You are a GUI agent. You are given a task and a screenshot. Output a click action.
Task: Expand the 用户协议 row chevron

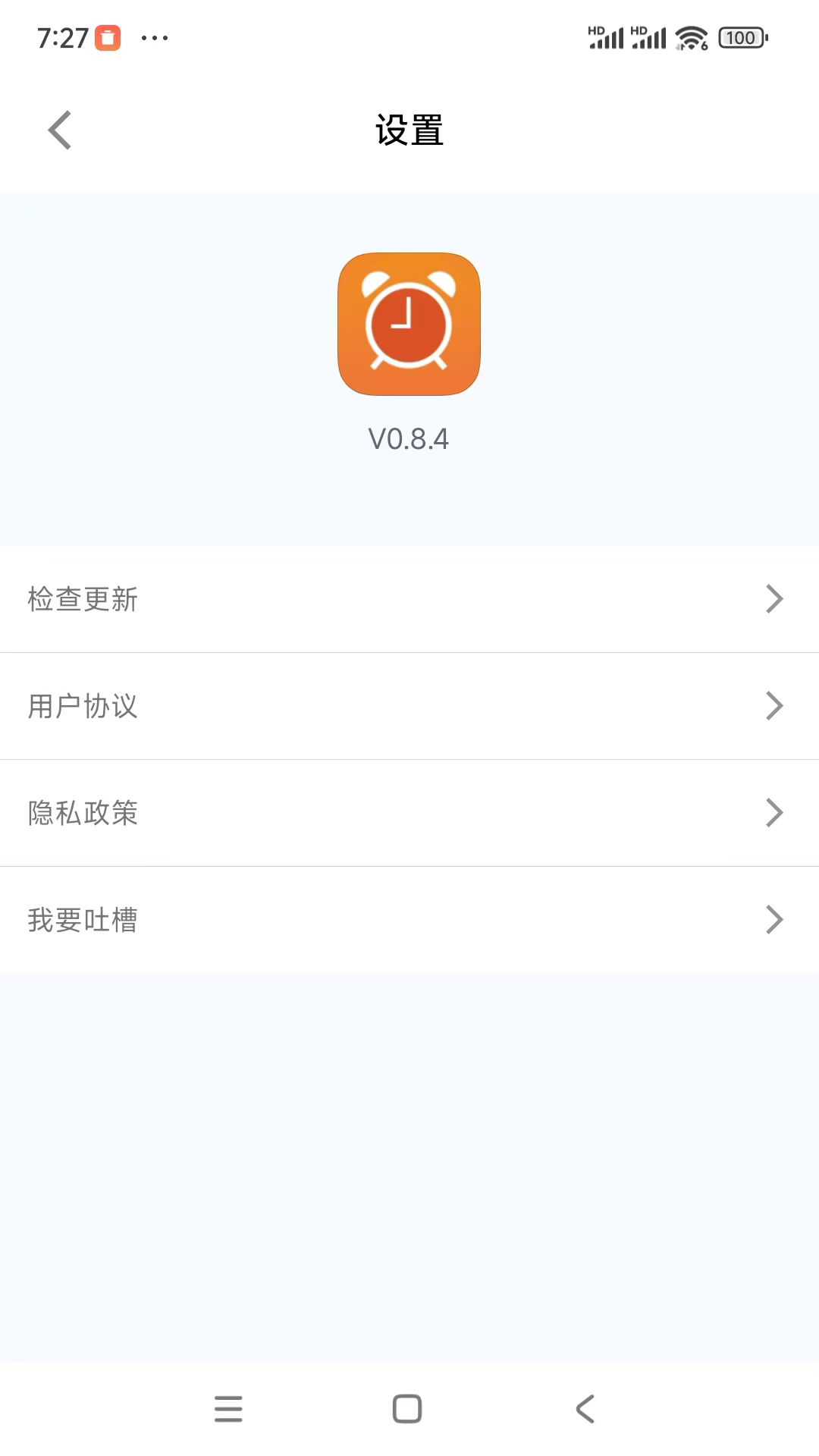775,705
